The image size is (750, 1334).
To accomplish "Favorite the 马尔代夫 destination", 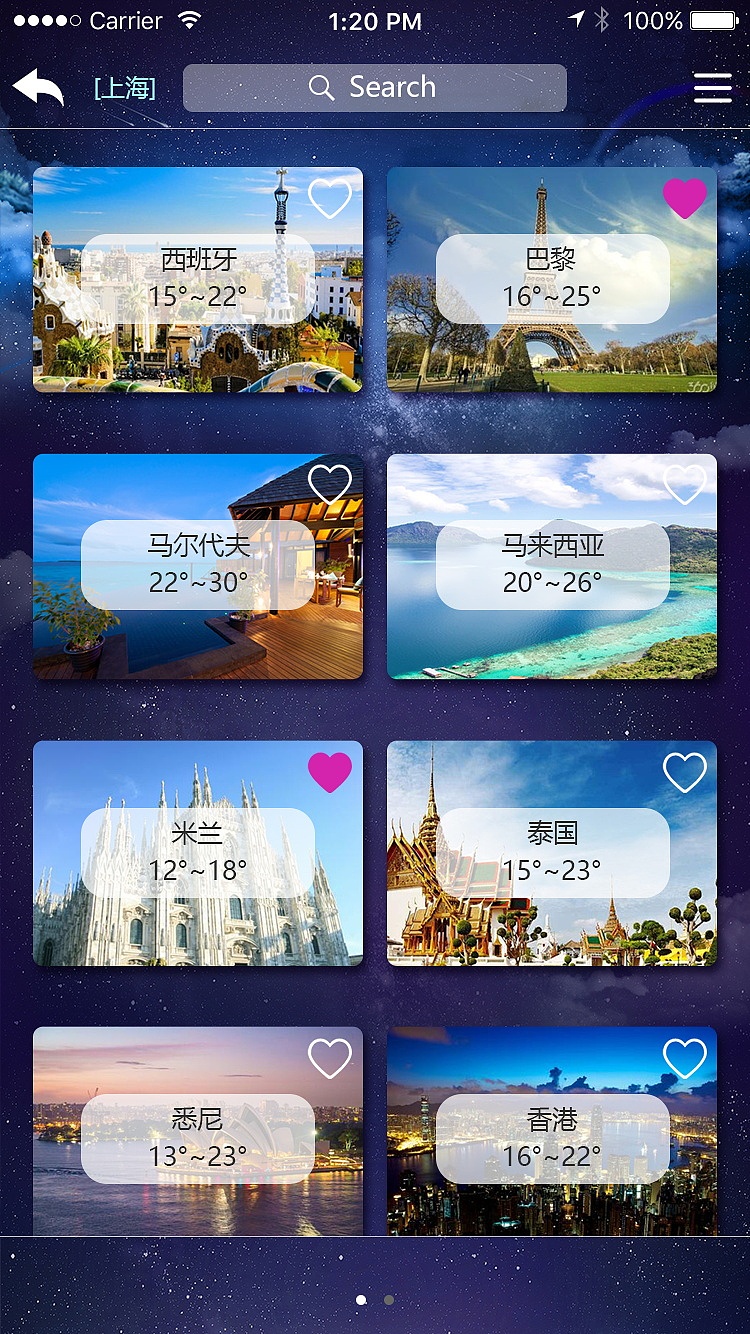I will (x=330, y=486).
